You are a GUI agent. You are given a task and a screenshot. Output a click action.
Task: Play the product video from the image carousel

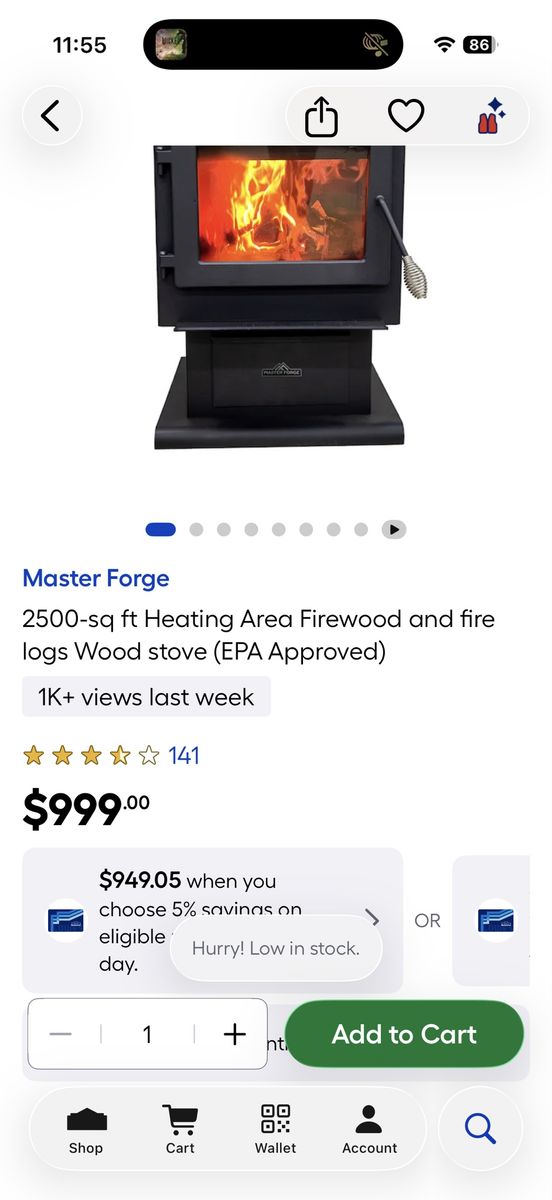(x=394, y=530)
